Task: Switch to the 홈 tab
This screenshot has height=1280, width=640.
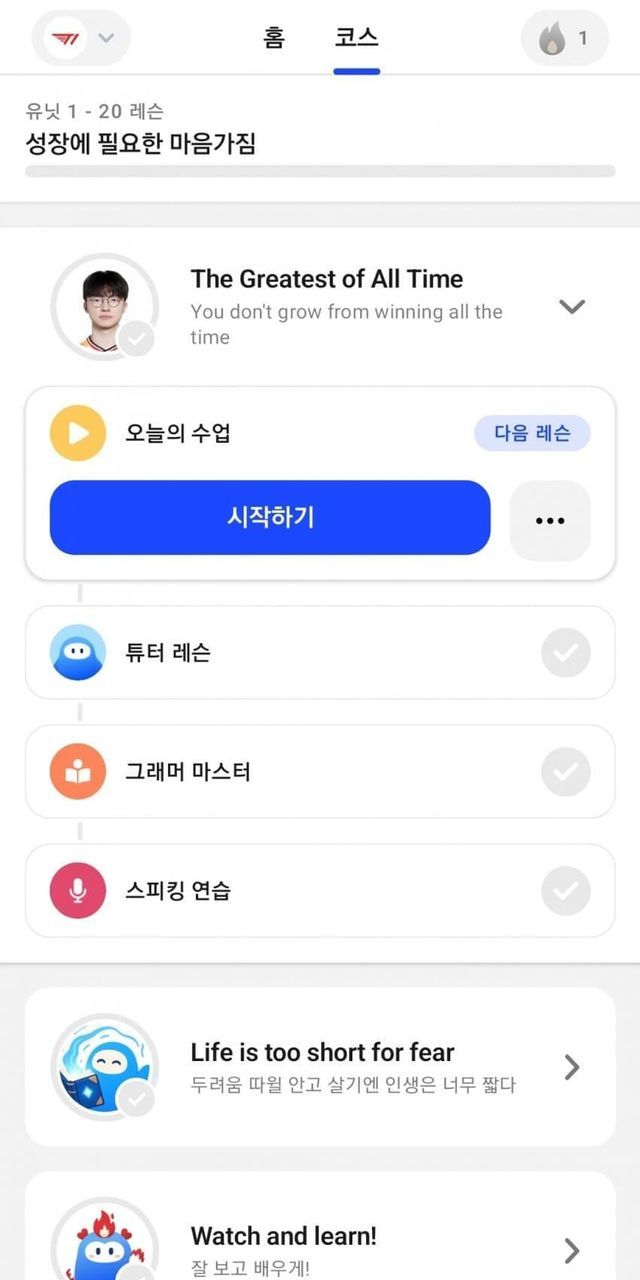Action: click(x=273, y=39)
